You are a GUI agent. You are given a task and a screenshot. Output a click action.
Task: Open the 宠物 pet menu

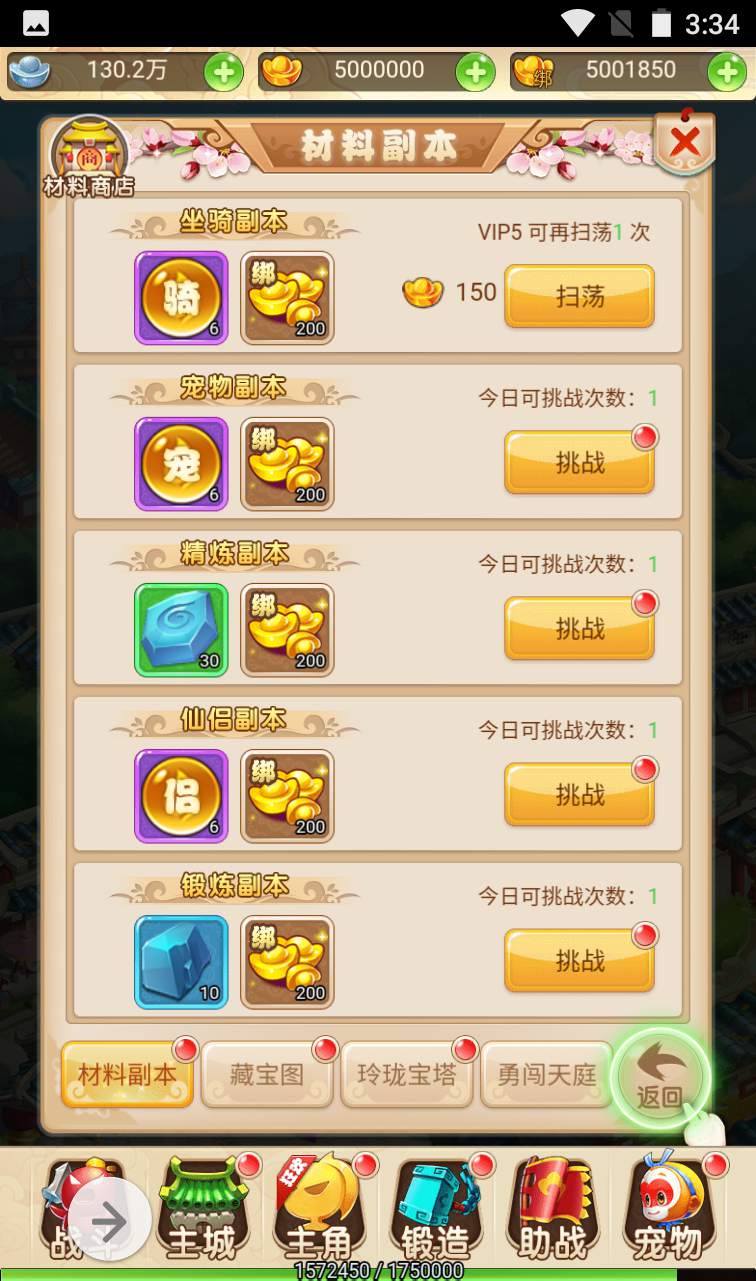pos(669,1210)
